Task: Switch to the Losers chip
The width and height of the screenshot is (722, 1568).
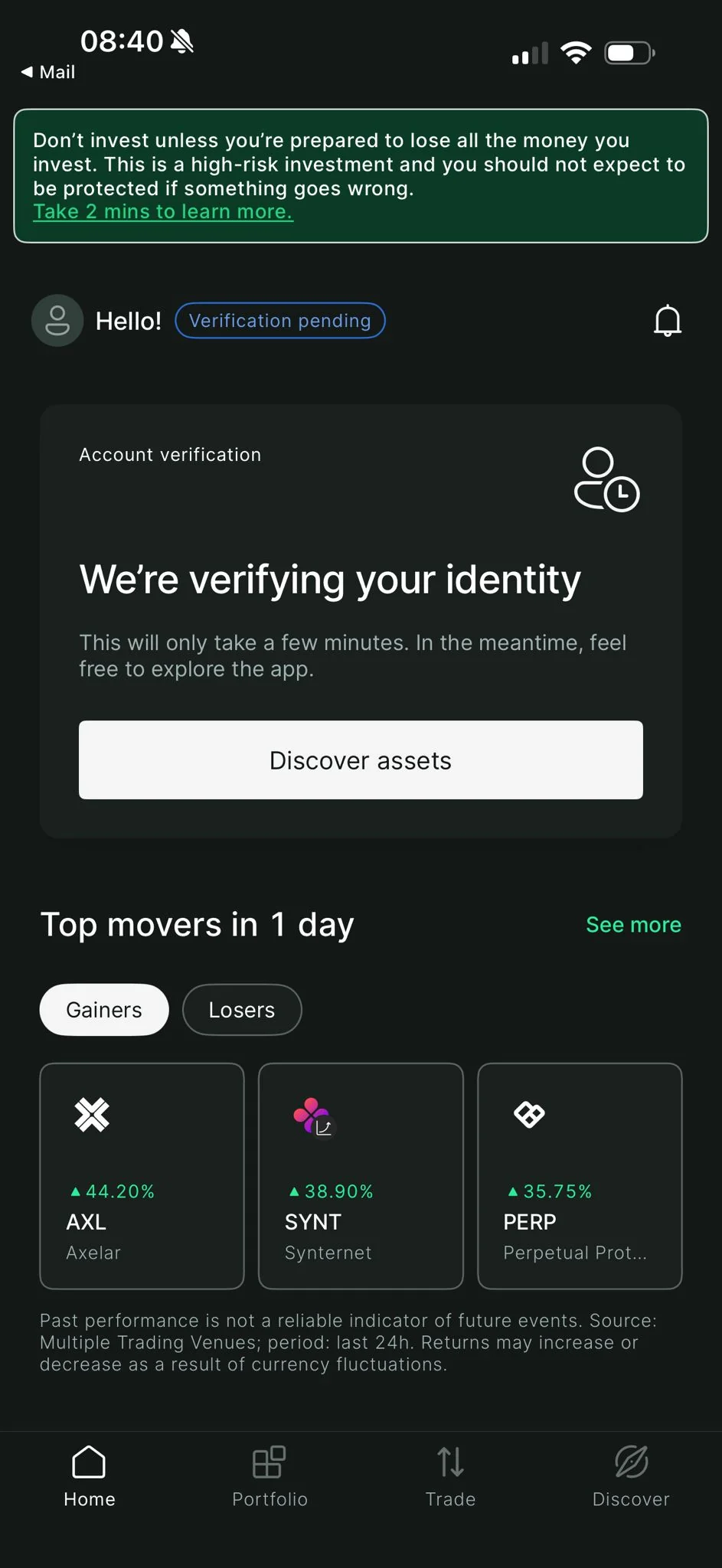Action: click(x=242, y=1010)
